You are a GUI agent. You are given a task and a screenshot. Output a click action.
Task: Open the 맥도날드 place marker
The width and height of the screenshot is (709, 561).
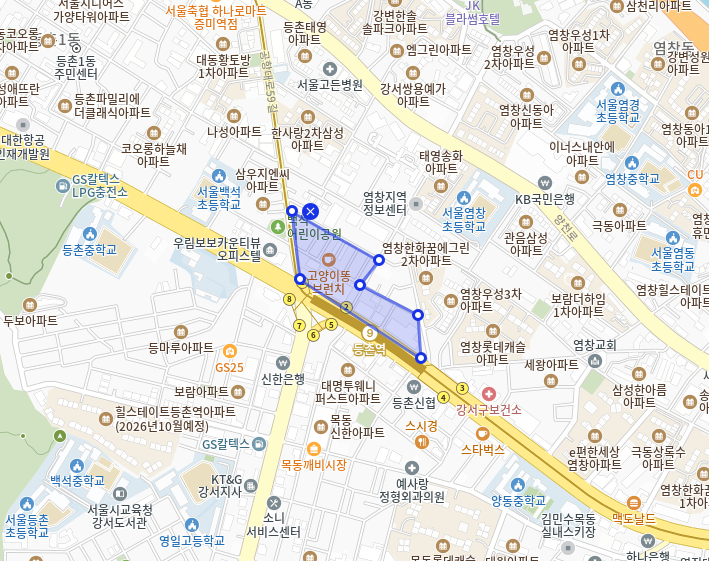coord(632,503)
